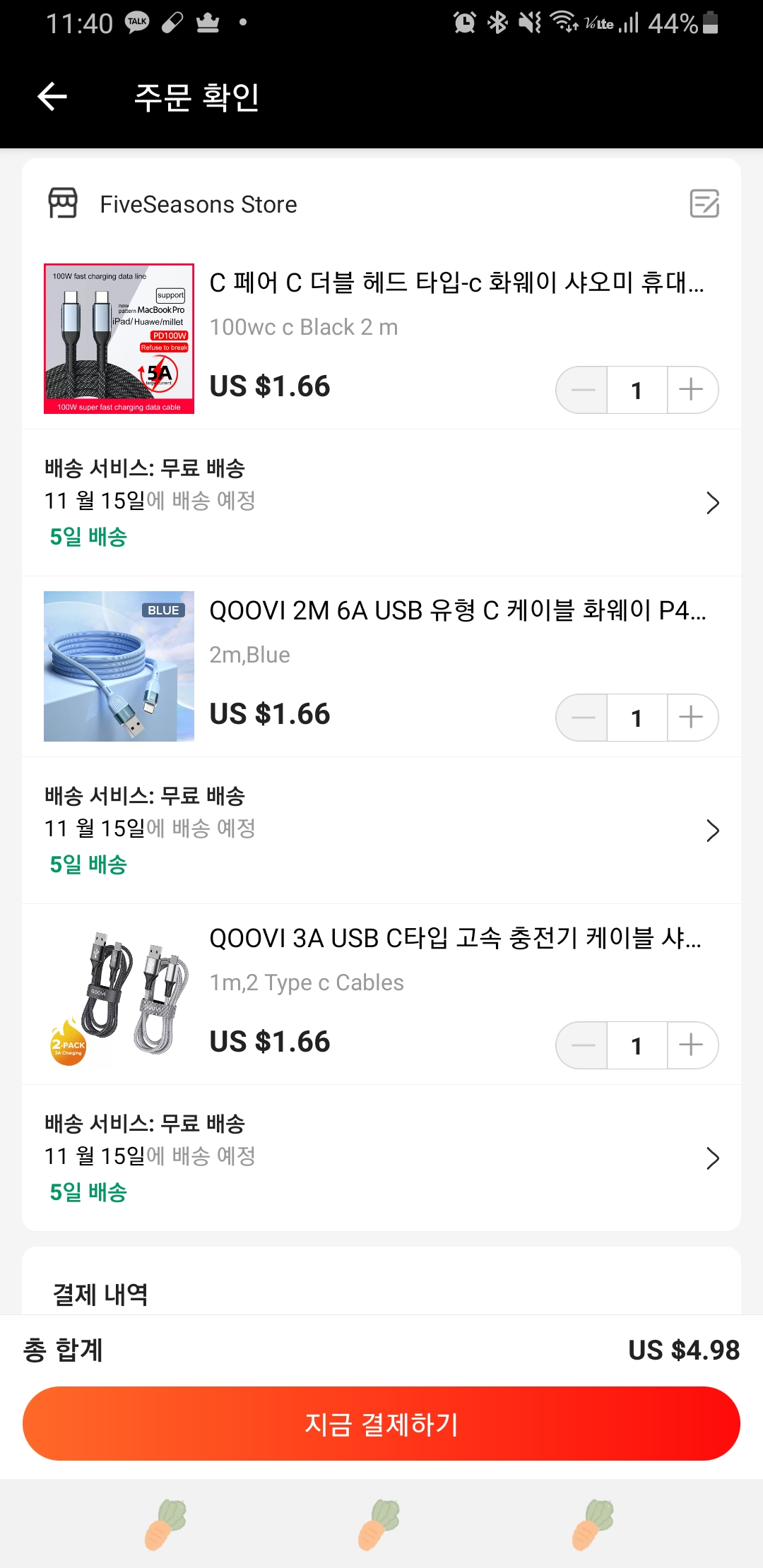Open the 100W C-to-C cable product image
The width and height of the screenshot is (763, 1568).
(119, 339)
